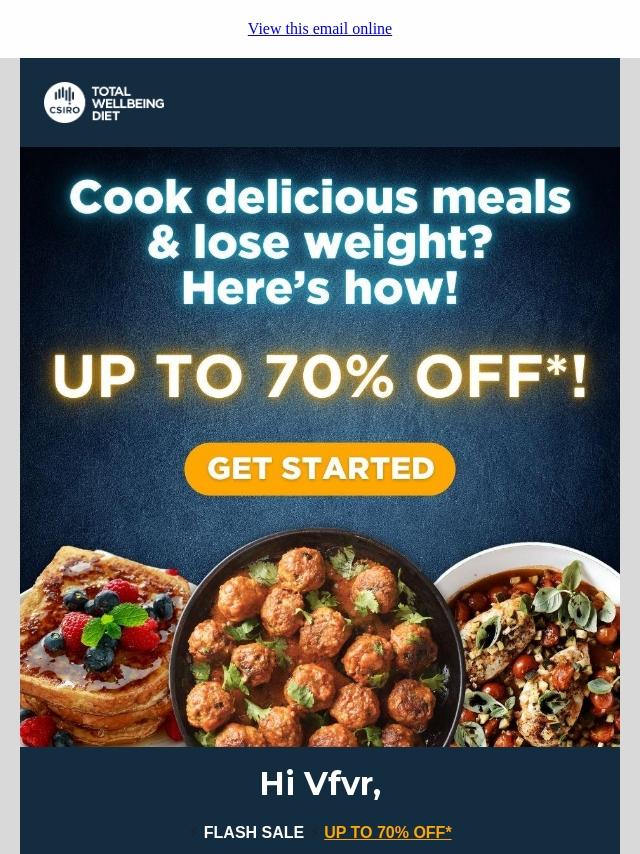
Task: Tap the GET STARTED button
Action: [320, 469]
